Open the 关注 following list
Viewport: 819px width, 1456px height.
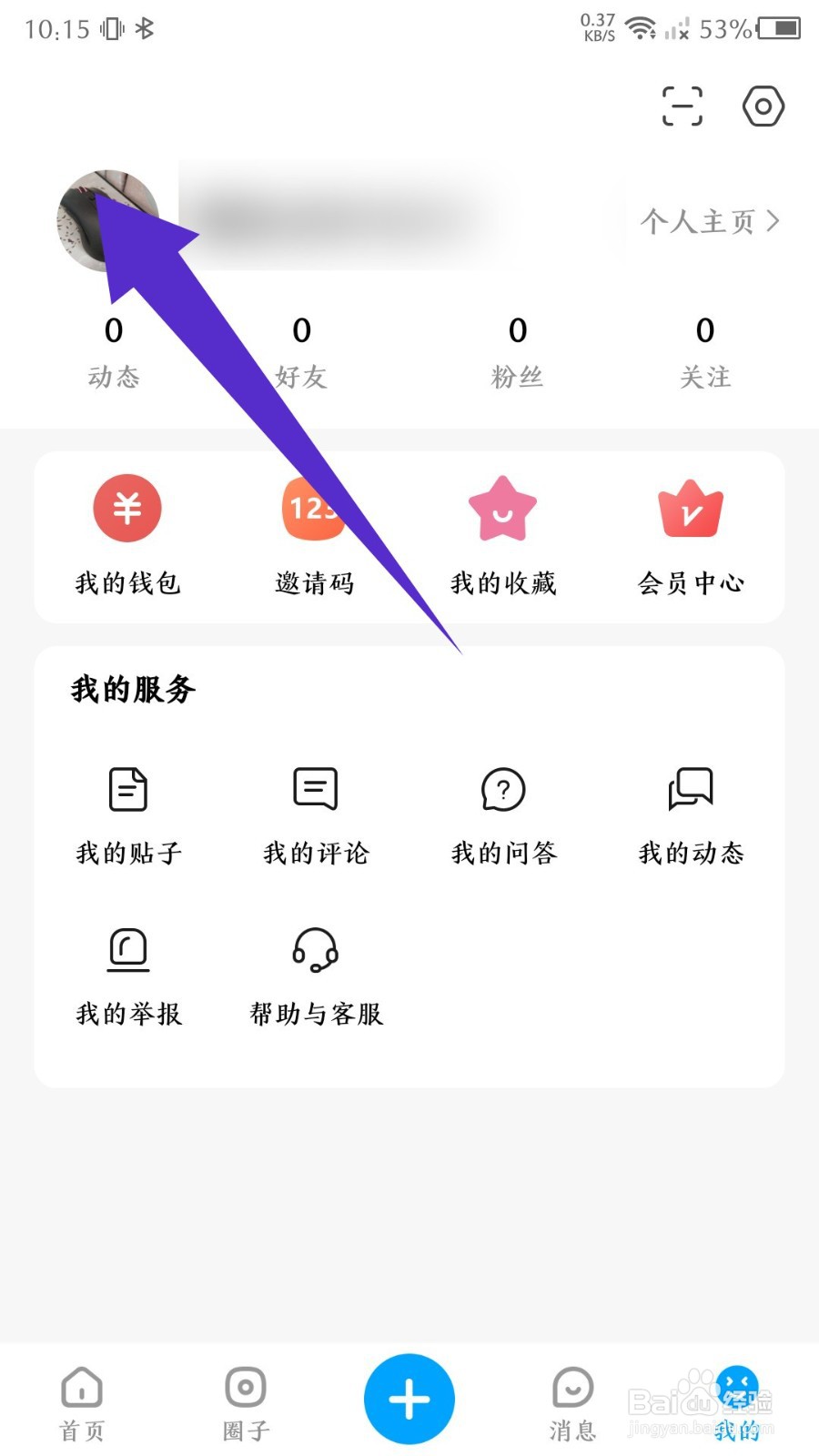pos(706,350)
